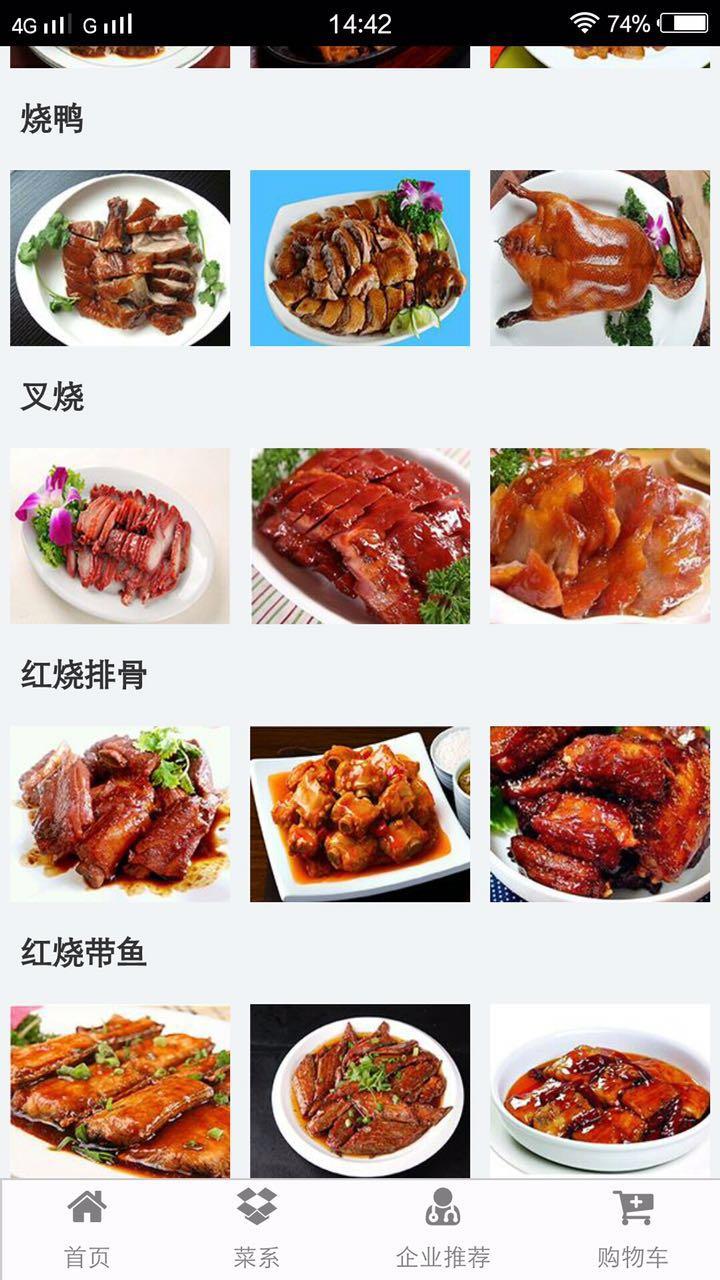Open the 菜系 tab
This screenshot has width=720, height=1280.
257,1228
